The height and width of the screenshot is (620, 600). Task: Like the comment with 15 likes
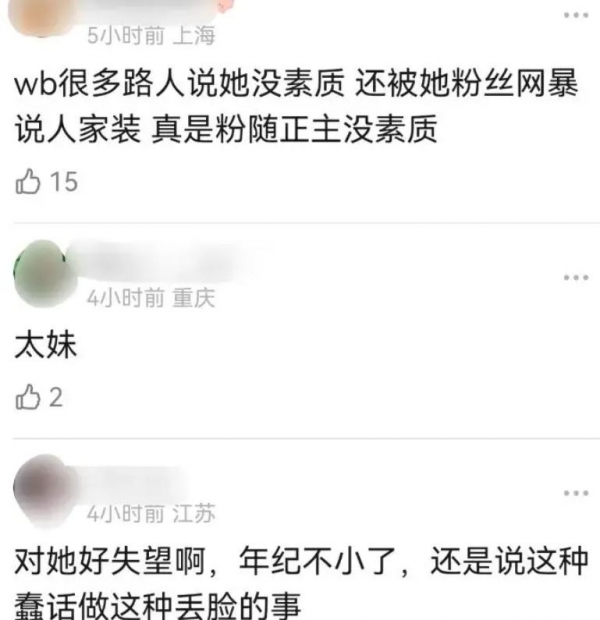tap(29, 183)
